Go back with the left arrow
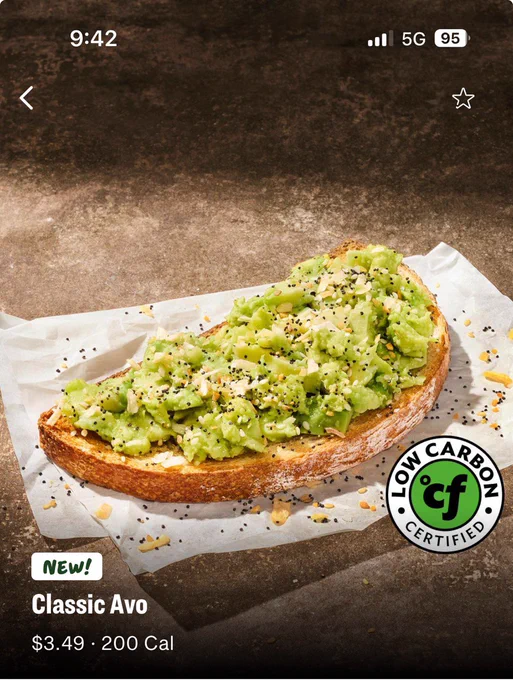The width and height of the screenshot is (513, 680). [x=26, y=98]
